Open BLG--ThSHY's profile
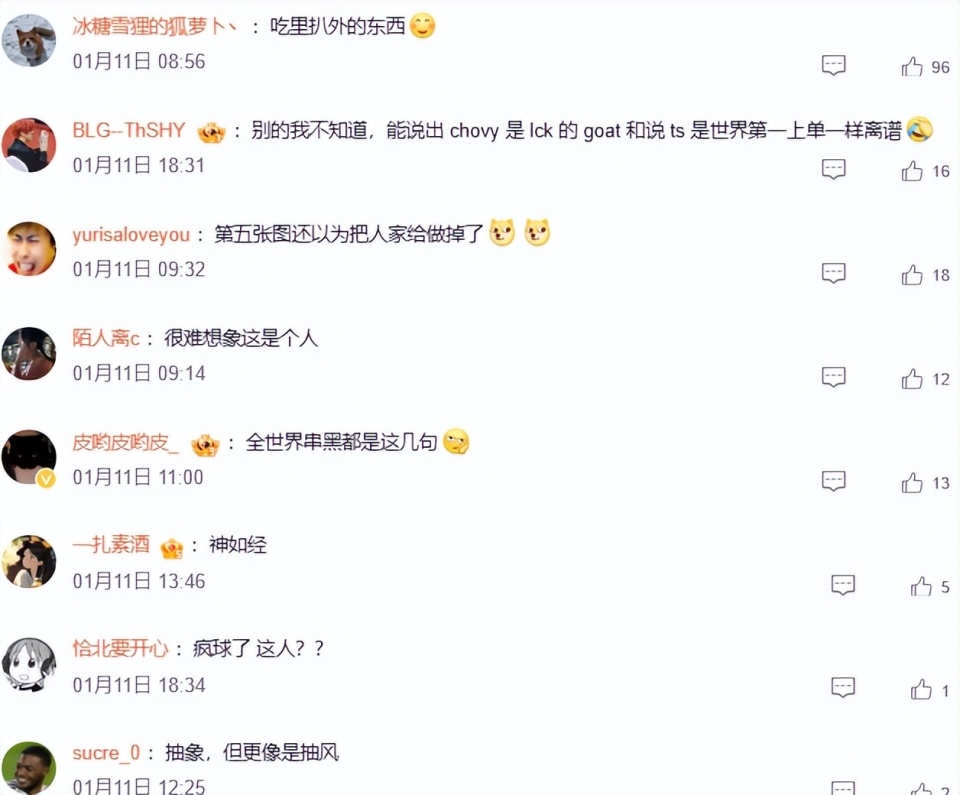This screenshot has height=795, width=960. (x=129, y=131)
